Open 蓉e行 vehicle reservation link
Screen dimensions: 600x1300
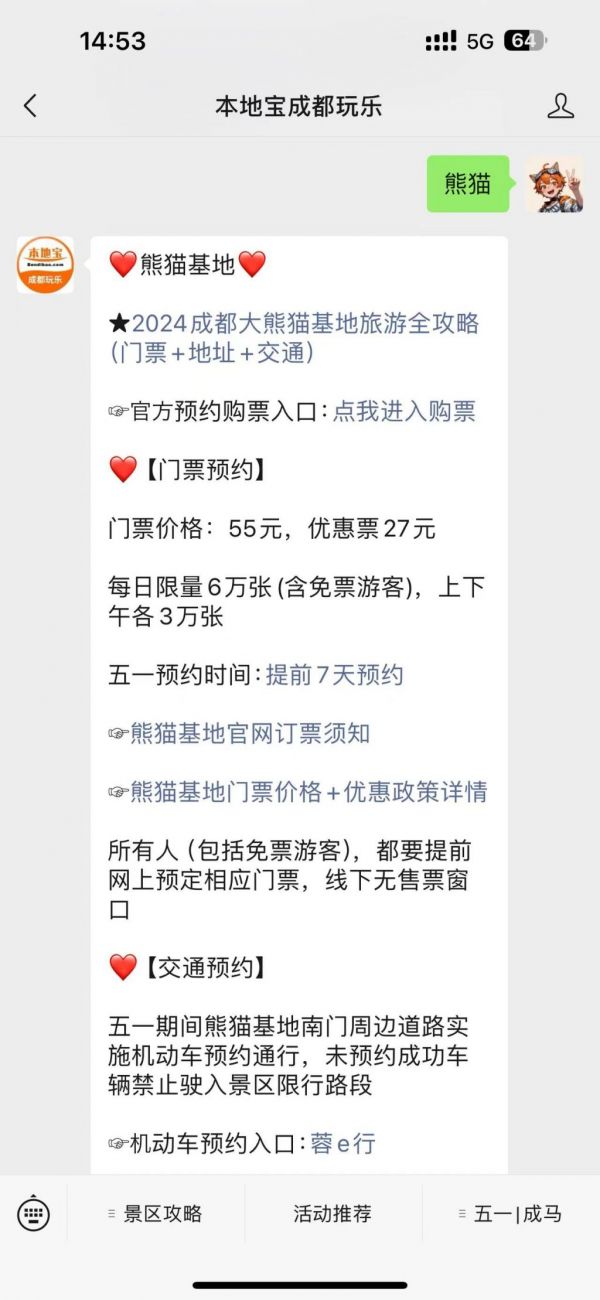343,1143
